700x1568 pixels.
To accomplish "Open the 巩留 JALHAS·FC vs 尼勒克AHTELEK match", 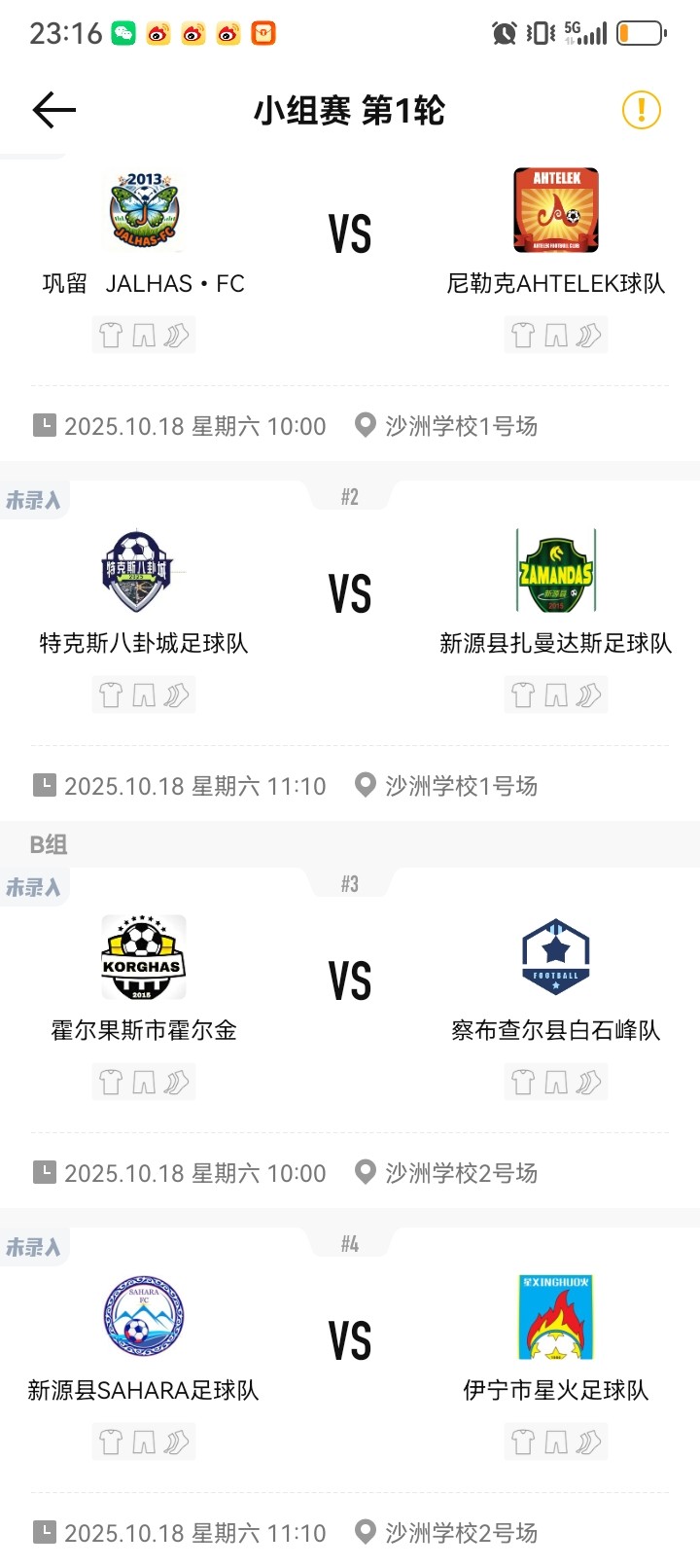I will click(x=350, y=235).
